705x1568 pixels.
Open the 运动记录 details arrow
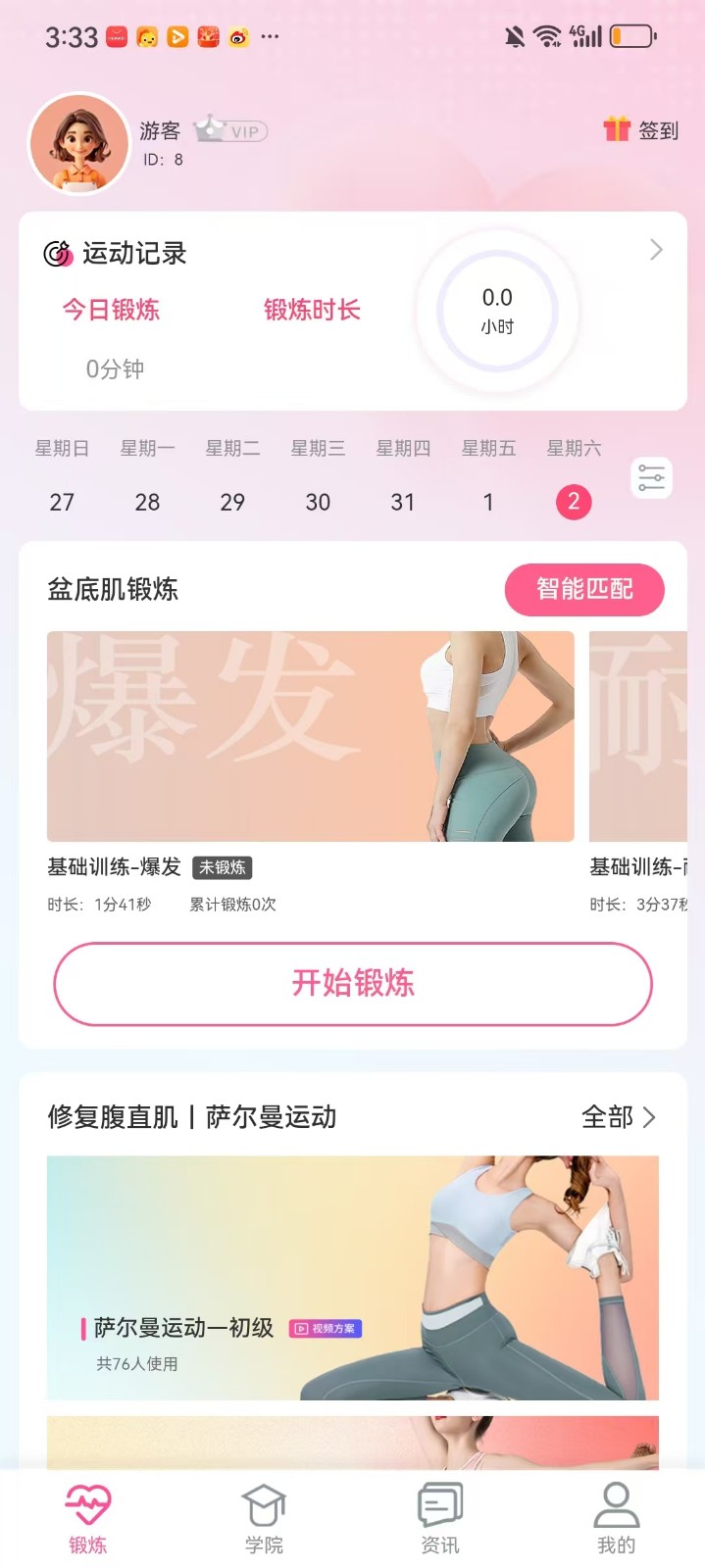pos(656,250)
